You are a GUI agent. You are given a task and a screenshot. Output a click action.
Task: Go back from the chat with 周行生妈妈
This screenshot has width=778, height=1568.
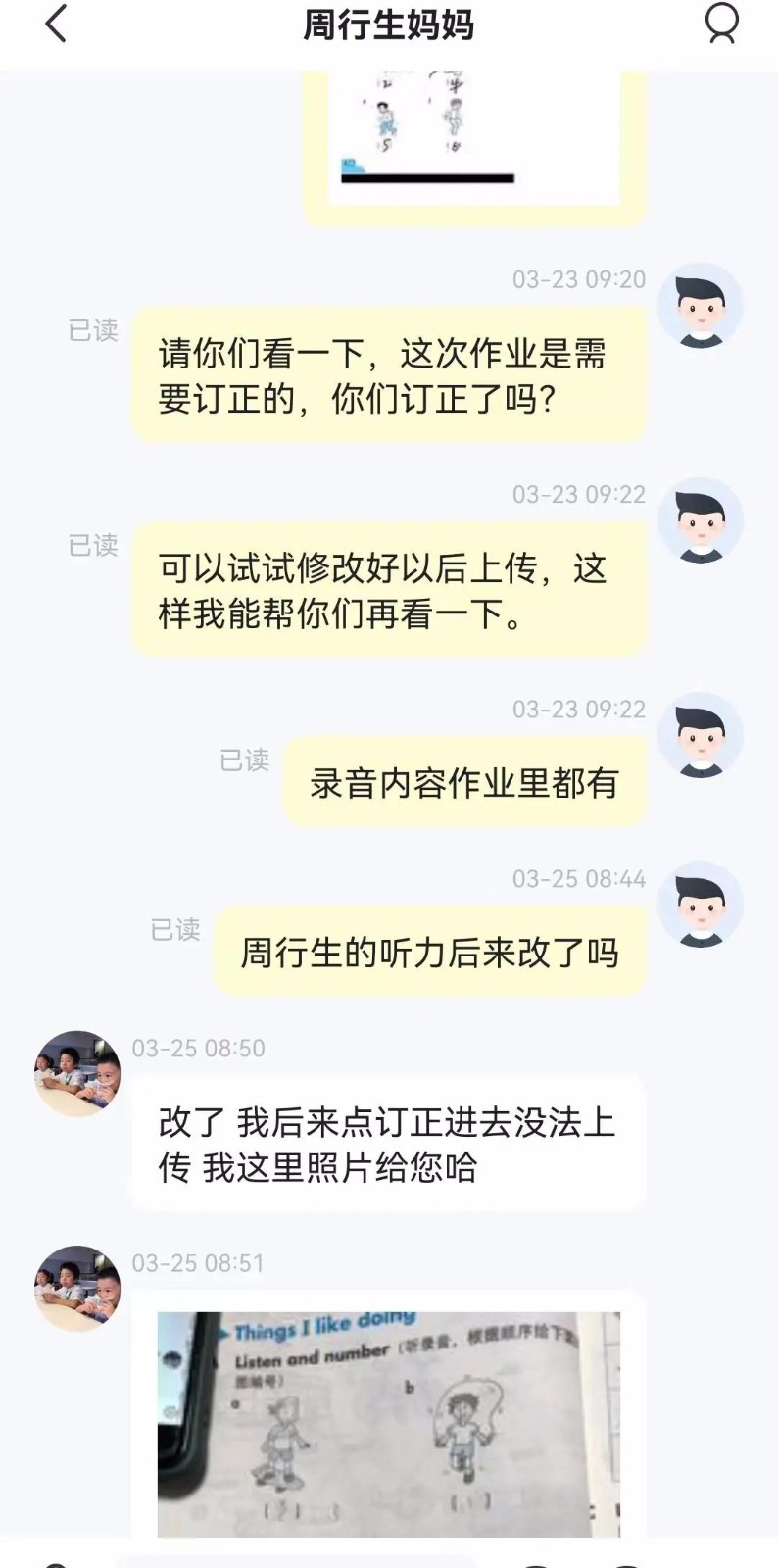click(x=56, y=24)
